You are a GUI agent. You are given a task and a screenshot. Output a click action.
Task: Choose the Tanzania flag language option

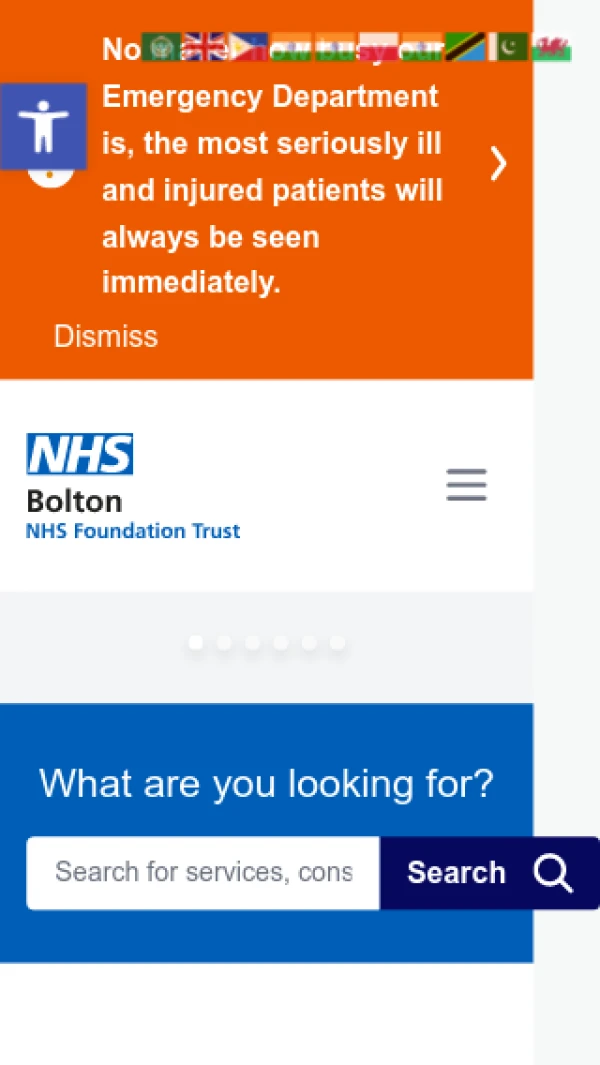467,47
